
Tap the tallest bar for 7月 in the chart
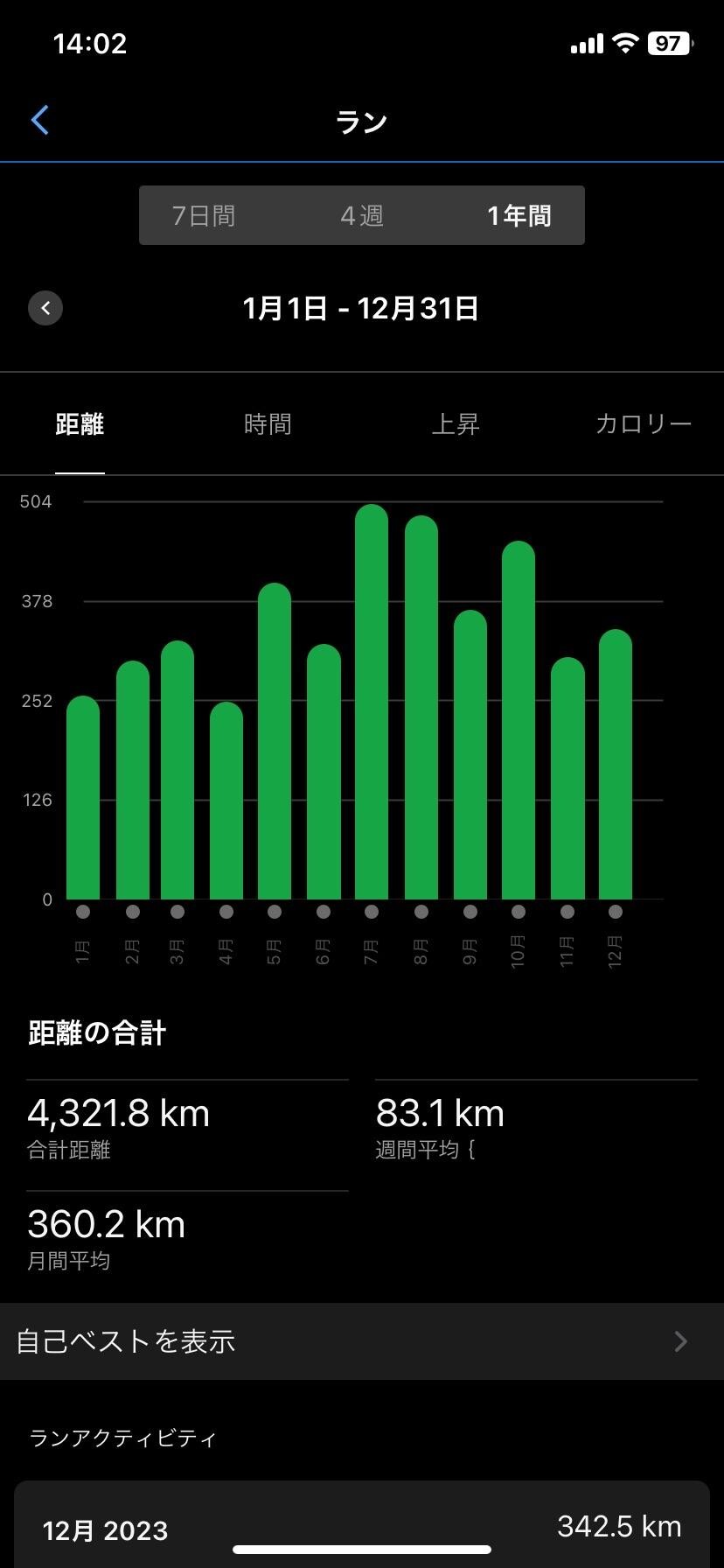point(371,700)
